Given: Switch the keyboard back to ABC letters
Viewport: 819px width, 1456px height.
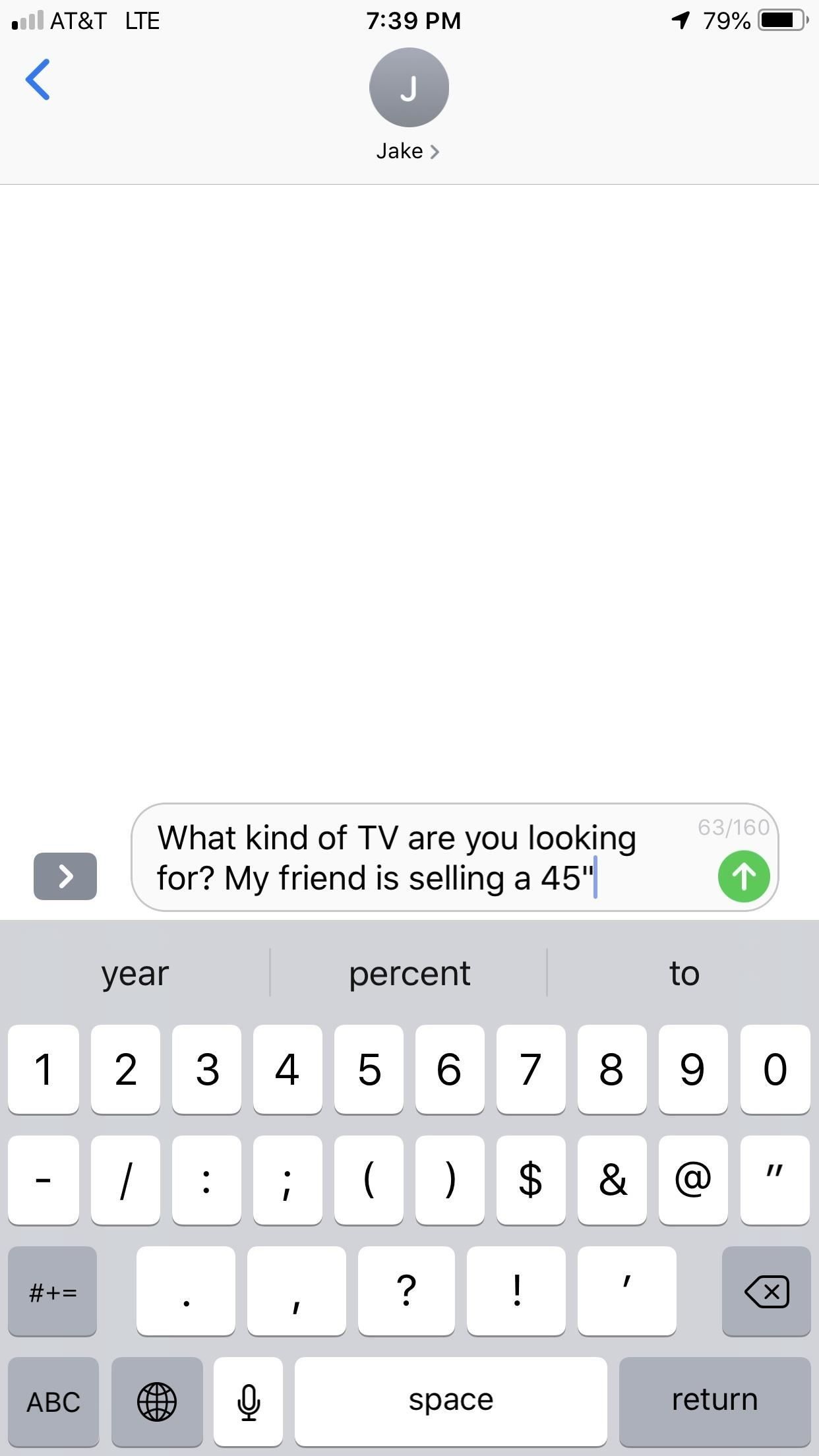Looking at the screenshot, I should pyautogui.click(x=53, y=1401).
